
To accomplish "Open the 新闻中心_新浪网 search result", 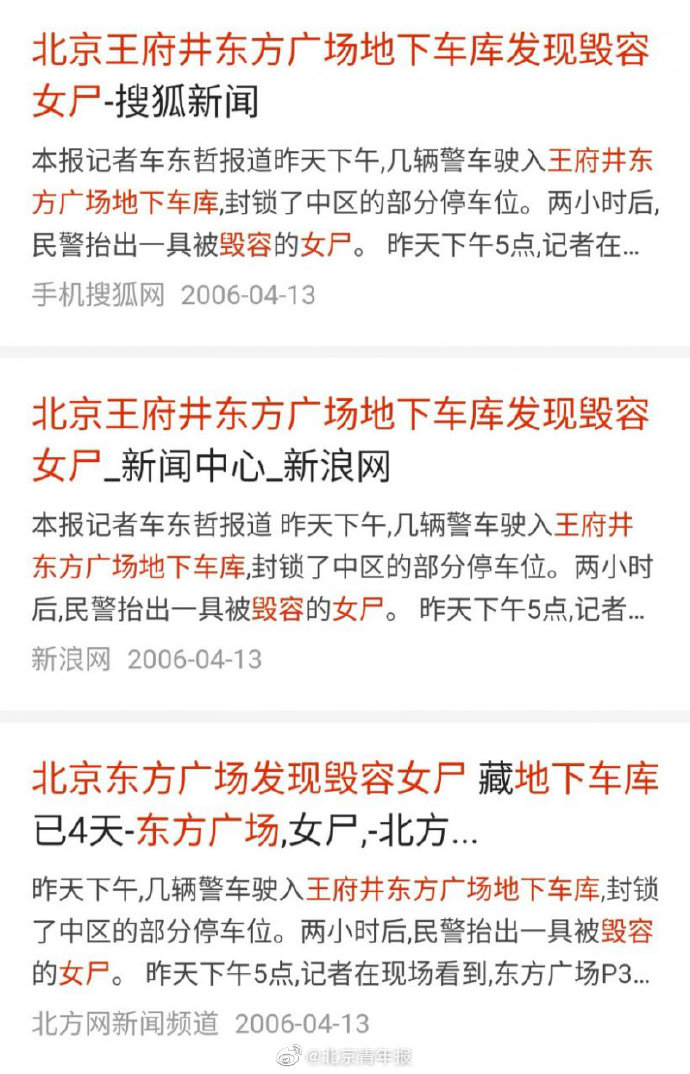I will (340, 439).
